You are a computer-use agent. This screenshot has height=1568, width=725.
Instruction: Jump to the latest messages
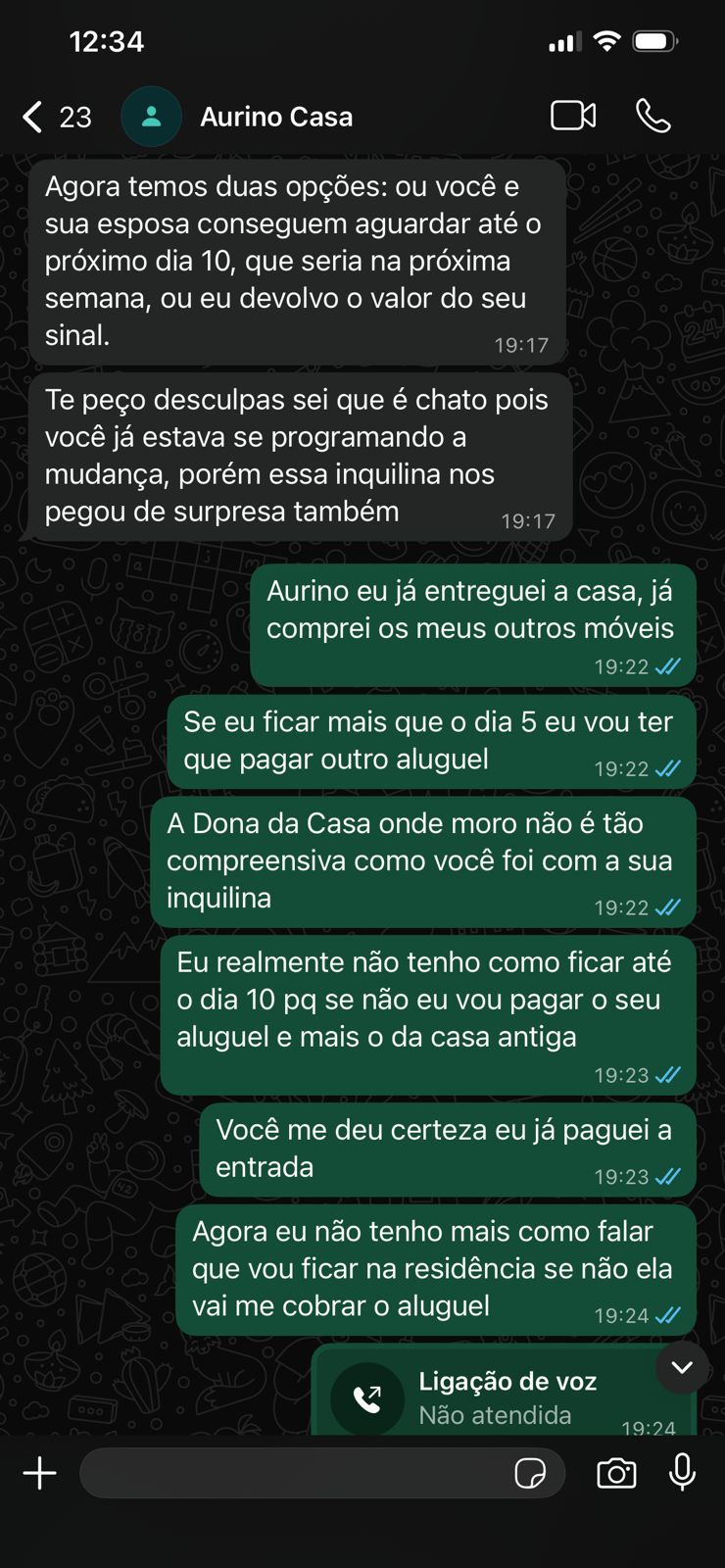682,1368
